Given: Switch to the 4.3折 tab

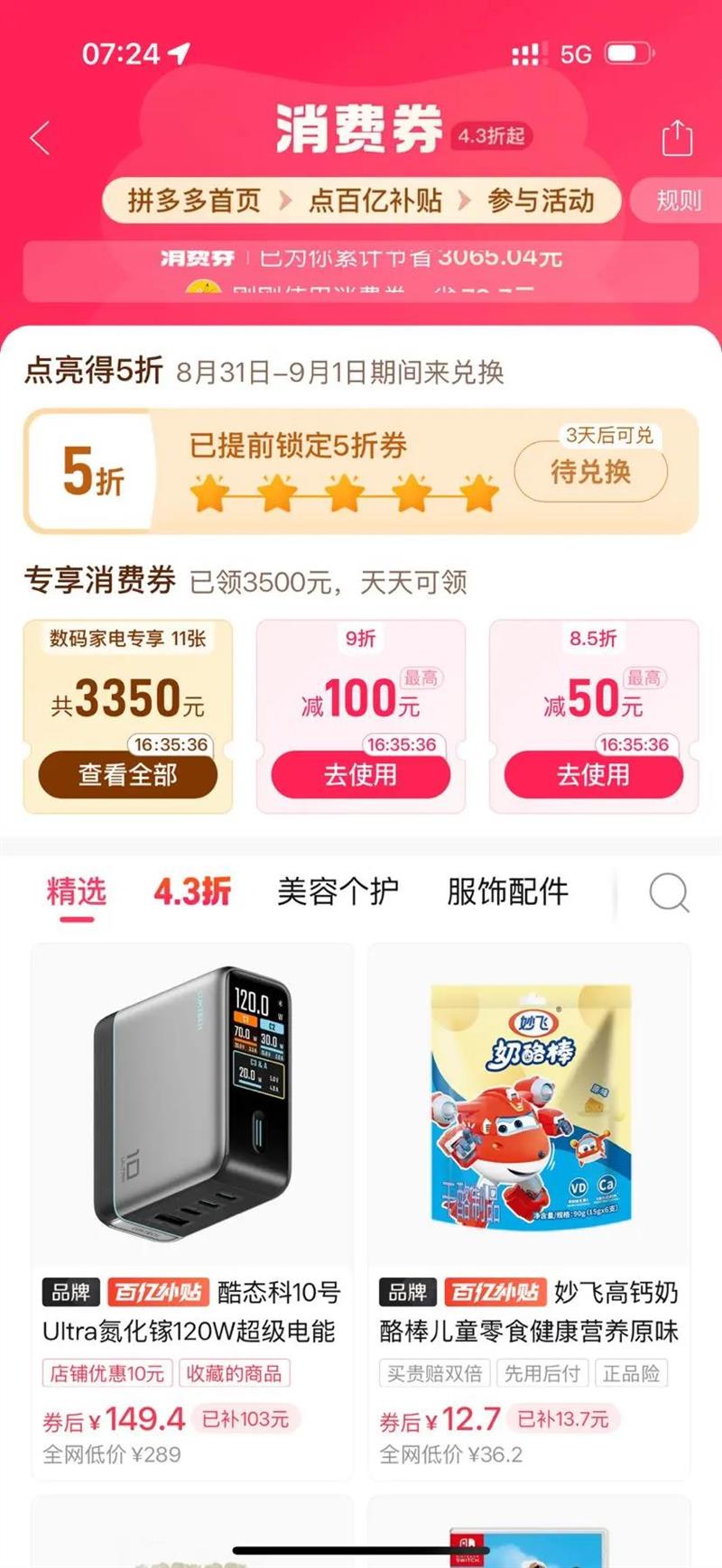Looking at the screenshot, I should (x=192, y=892).
